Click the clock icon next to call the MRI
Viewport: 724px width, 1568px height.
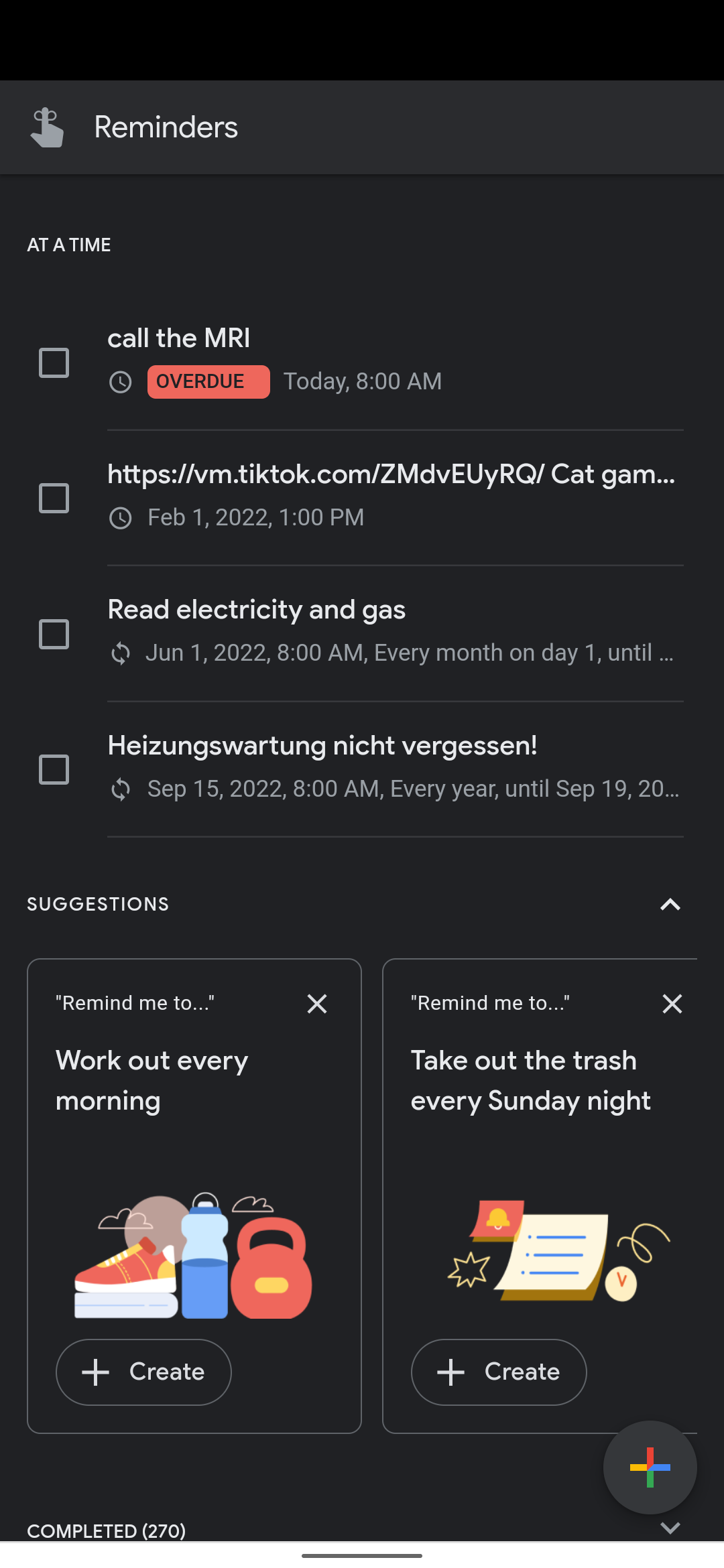pyautogui.click(x=121, y=382)
